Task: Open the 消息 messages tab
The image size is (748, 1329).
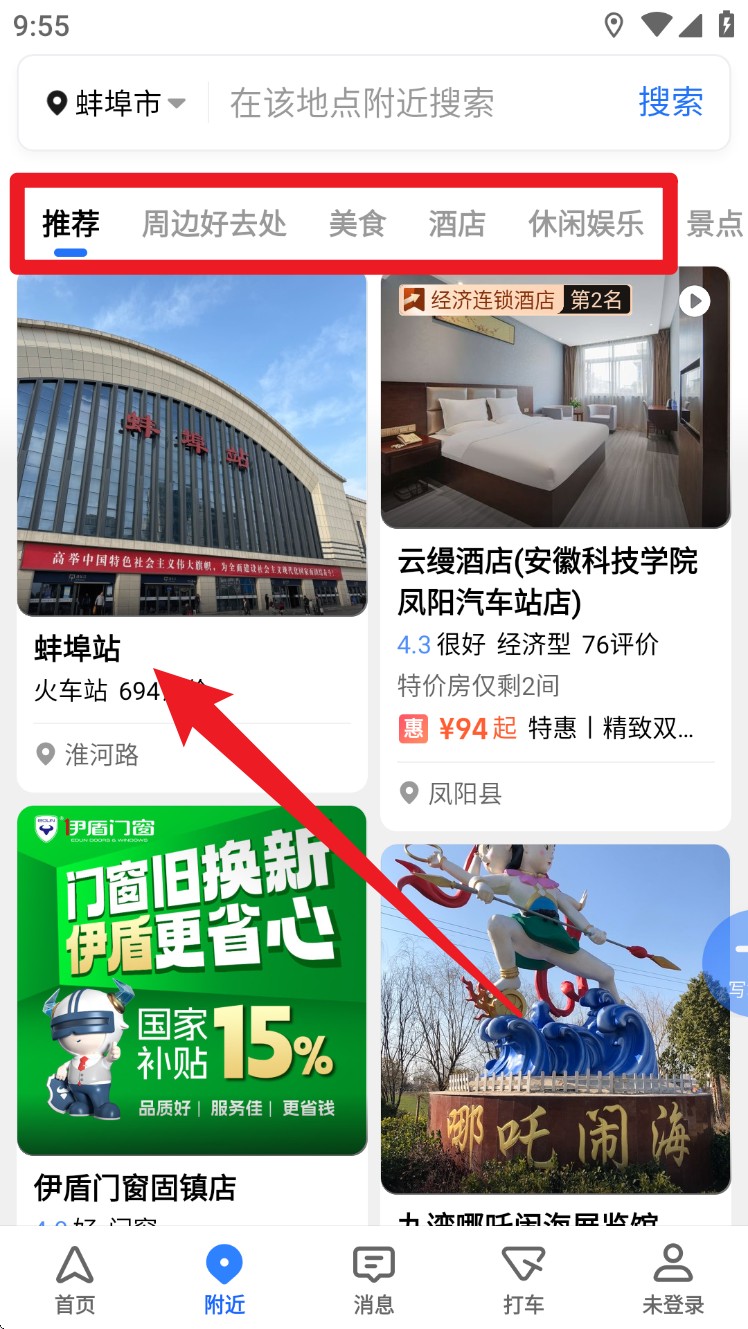Action: pos(373,1280)
